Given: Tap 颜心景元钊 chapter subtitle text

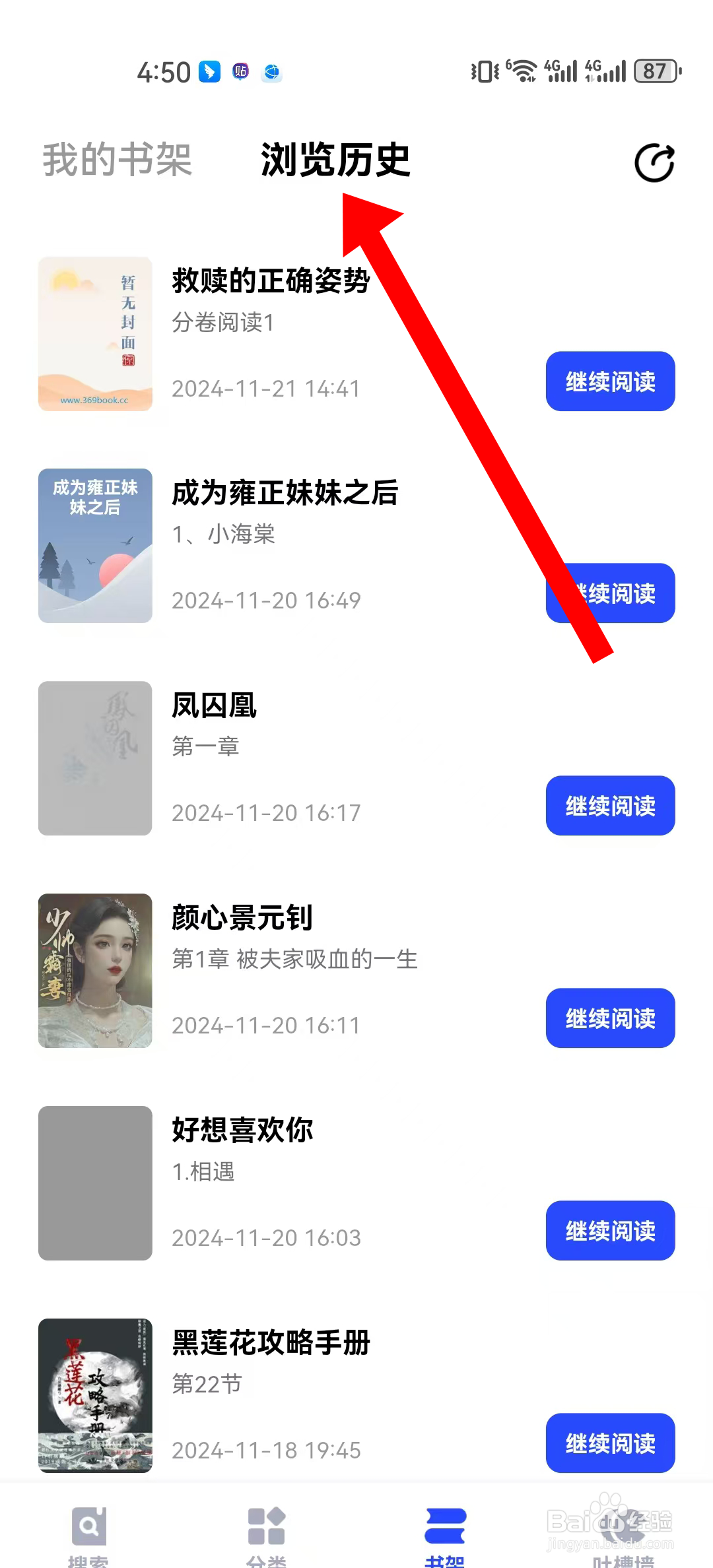Looking at the screenshot, I should (294, 960).
